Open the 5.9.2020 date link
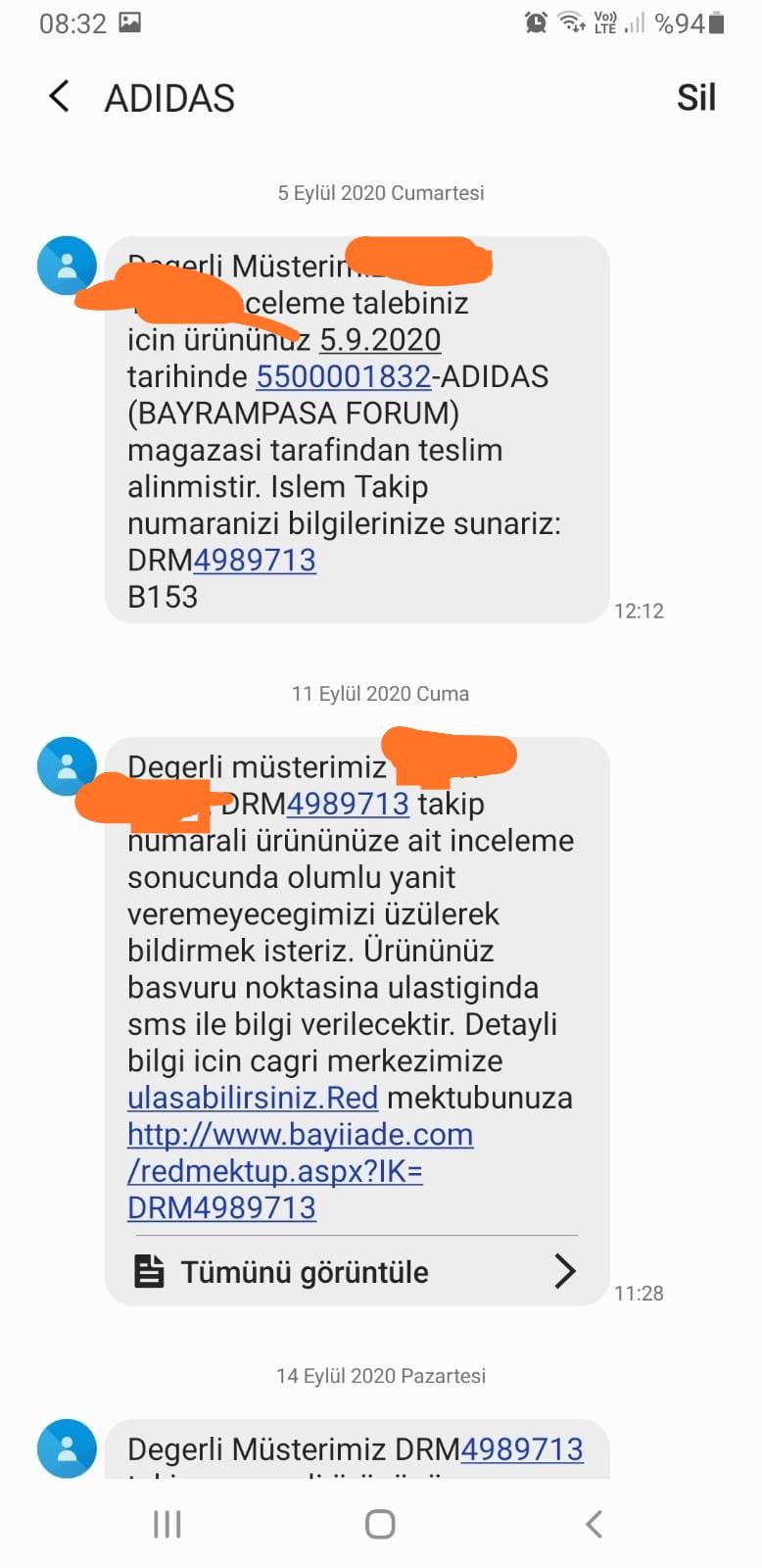762x1568 pixels. pyautogui.click(x=380, y=339)
